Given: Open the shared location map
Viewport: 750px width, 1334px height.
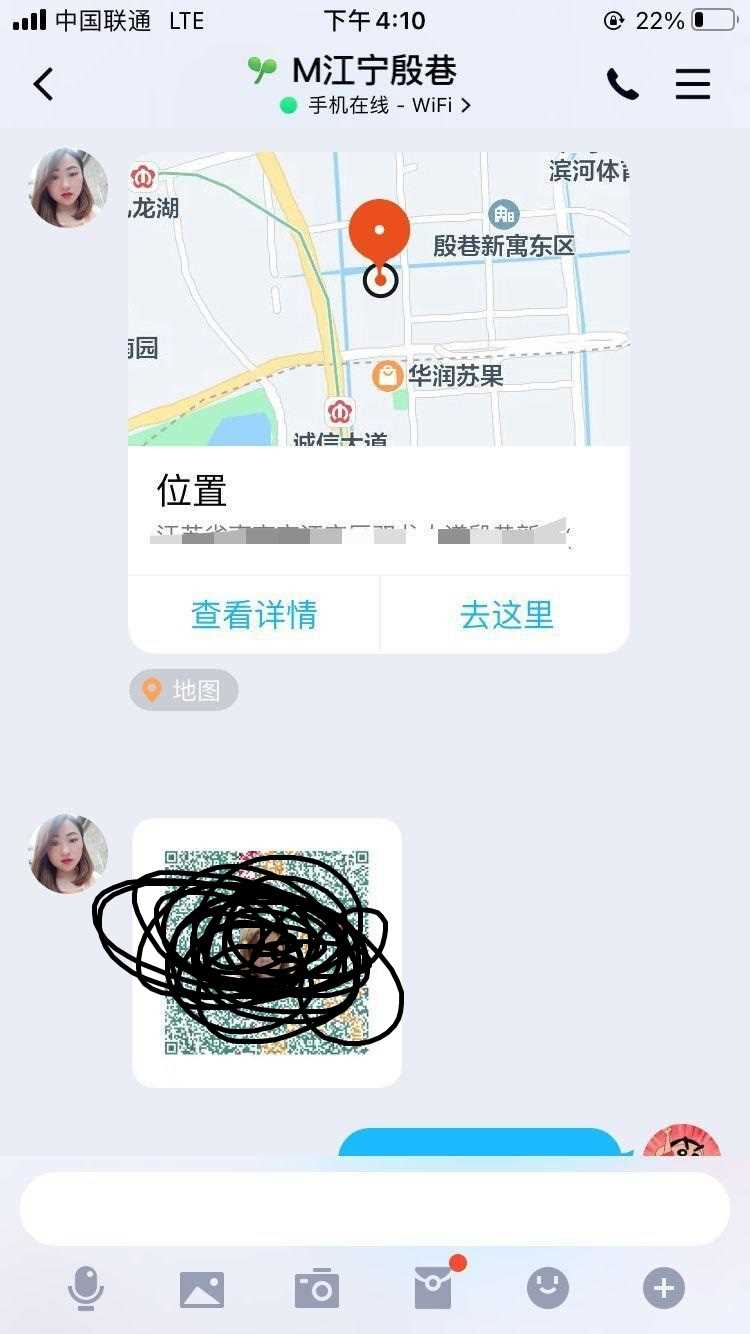Looking at the screenshot, I should [379, 299].
